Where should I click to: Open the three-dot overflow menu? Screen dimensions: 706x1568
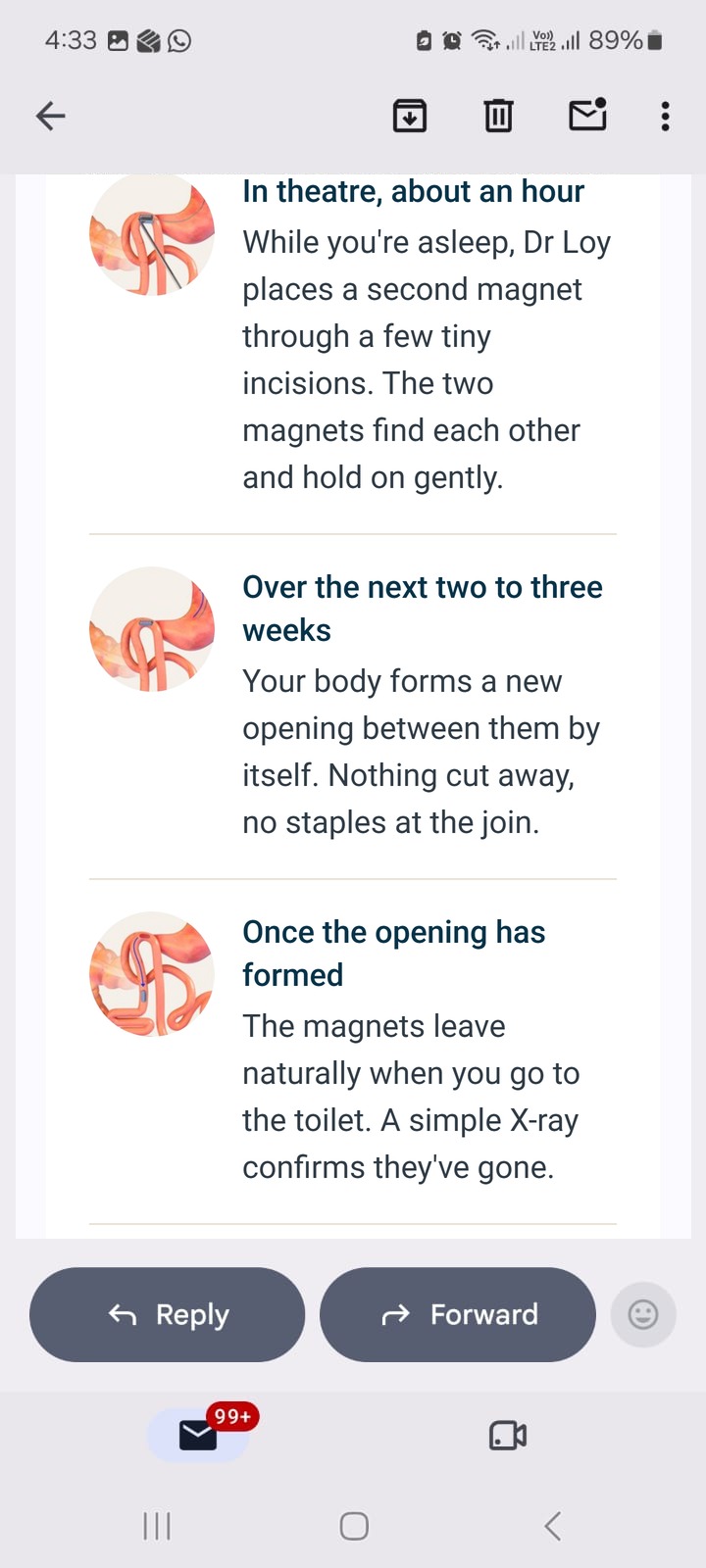666,117
